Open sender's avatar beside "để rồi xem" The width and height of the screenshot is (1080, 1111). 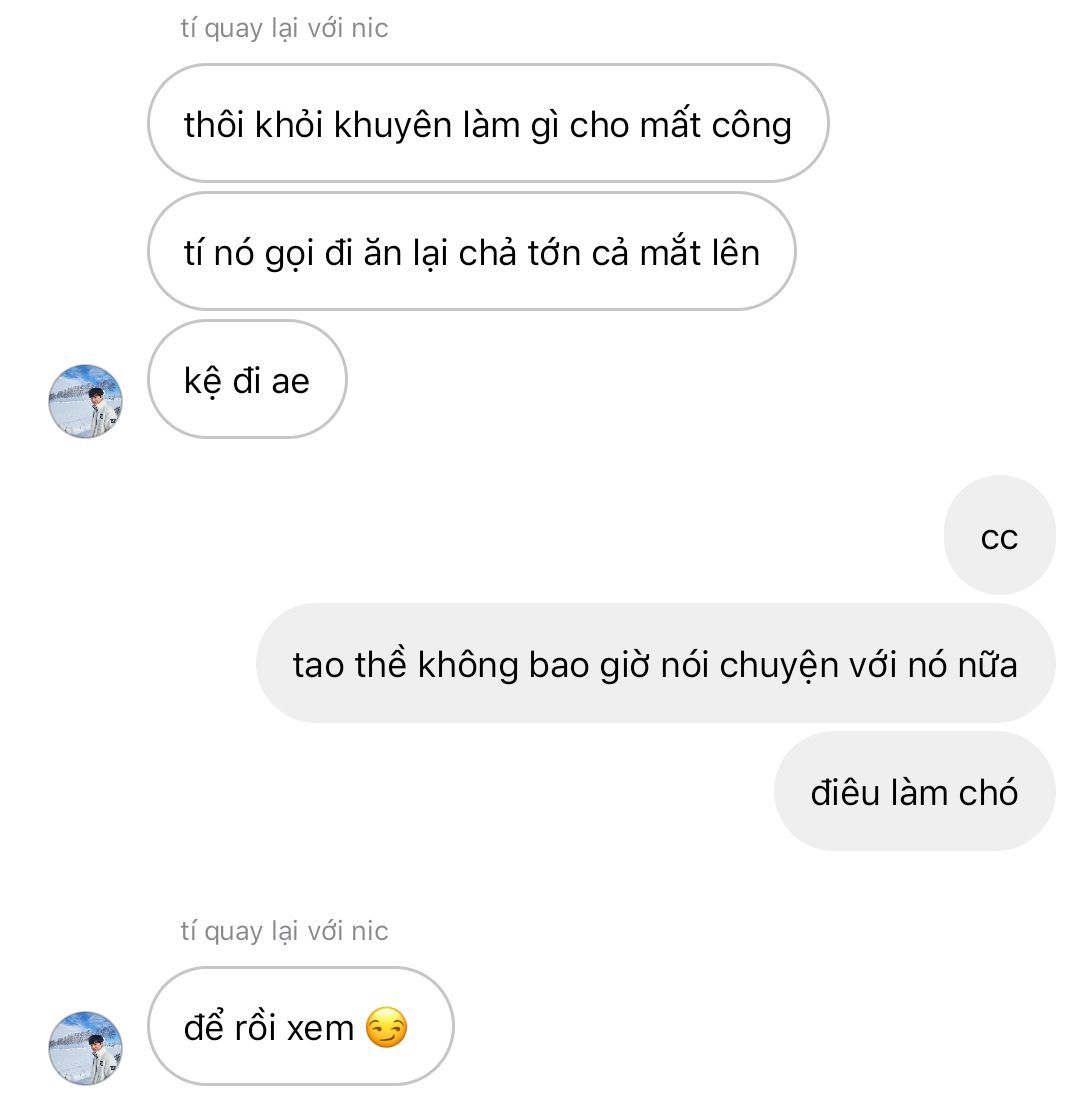[86, 1047]
